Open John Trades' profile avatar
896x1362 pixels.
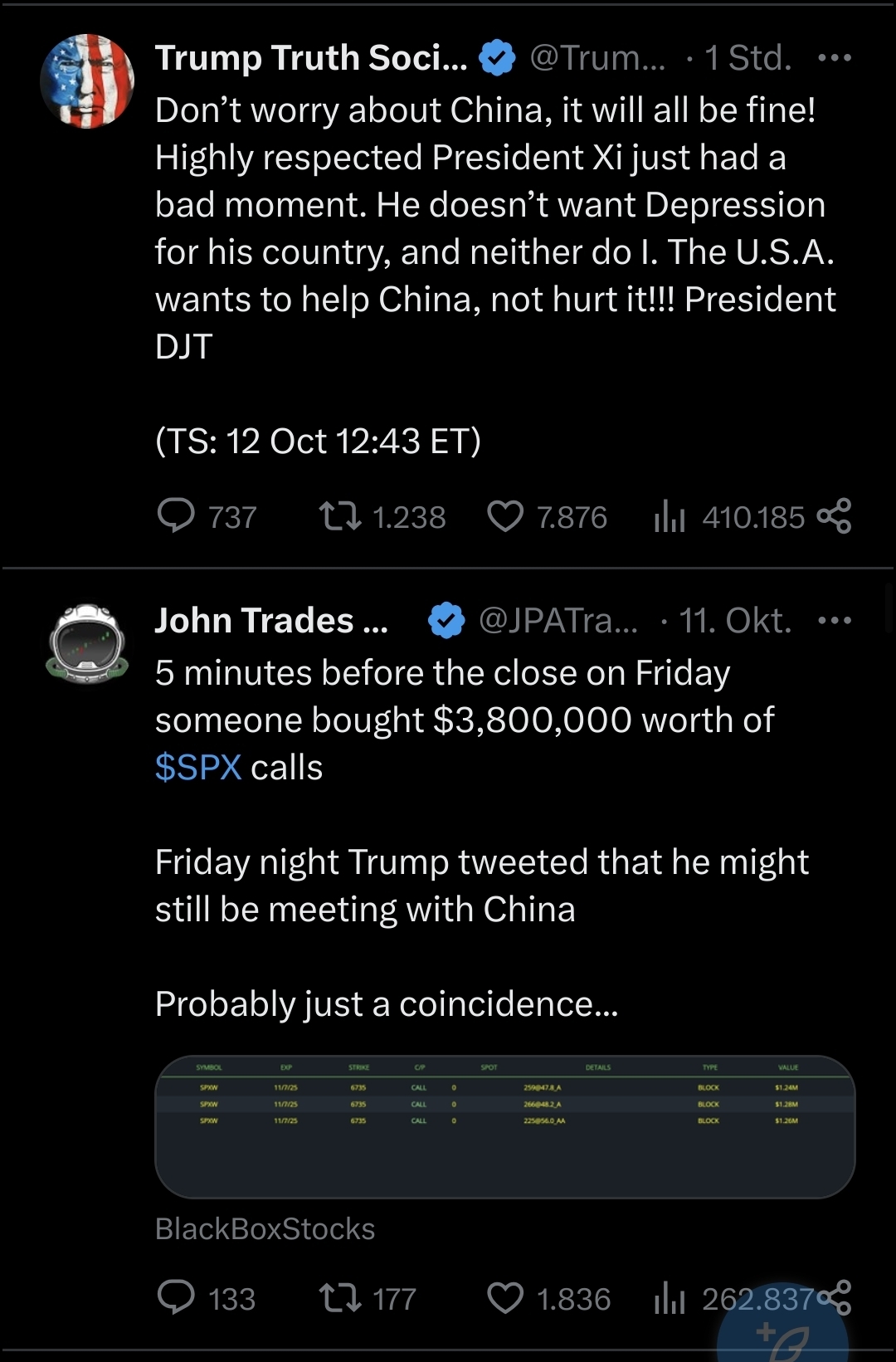[87, 644]
